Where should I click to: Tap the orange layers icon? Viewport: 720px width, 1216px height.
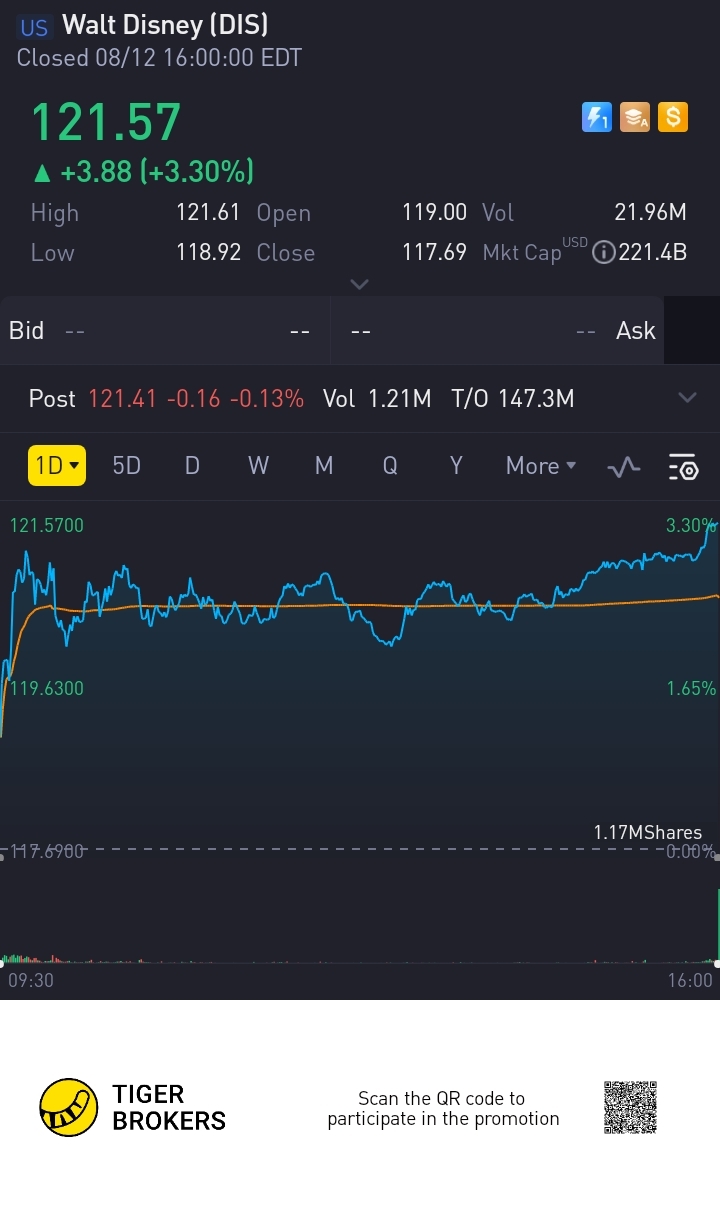[635, 118]
